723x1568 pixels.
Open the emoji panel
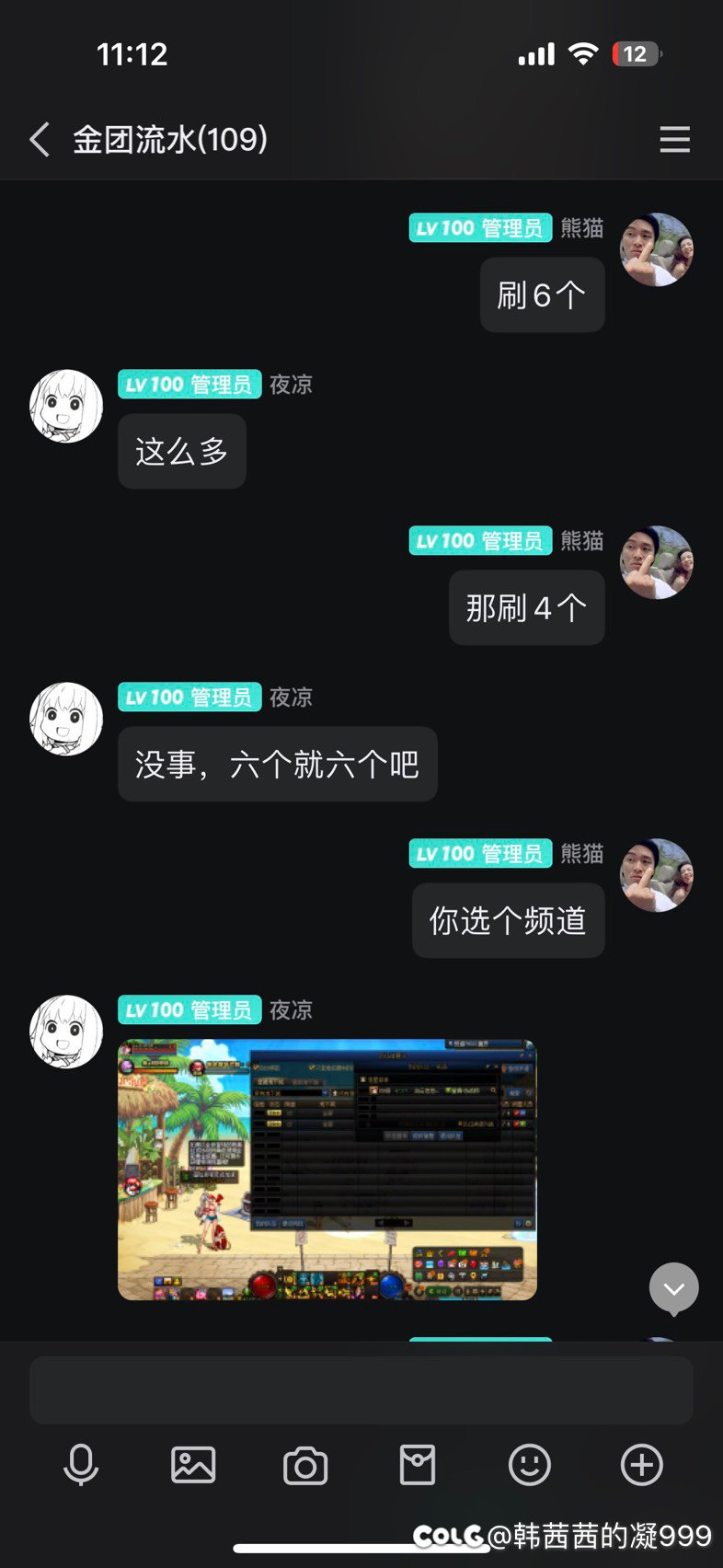(530, 1465)
